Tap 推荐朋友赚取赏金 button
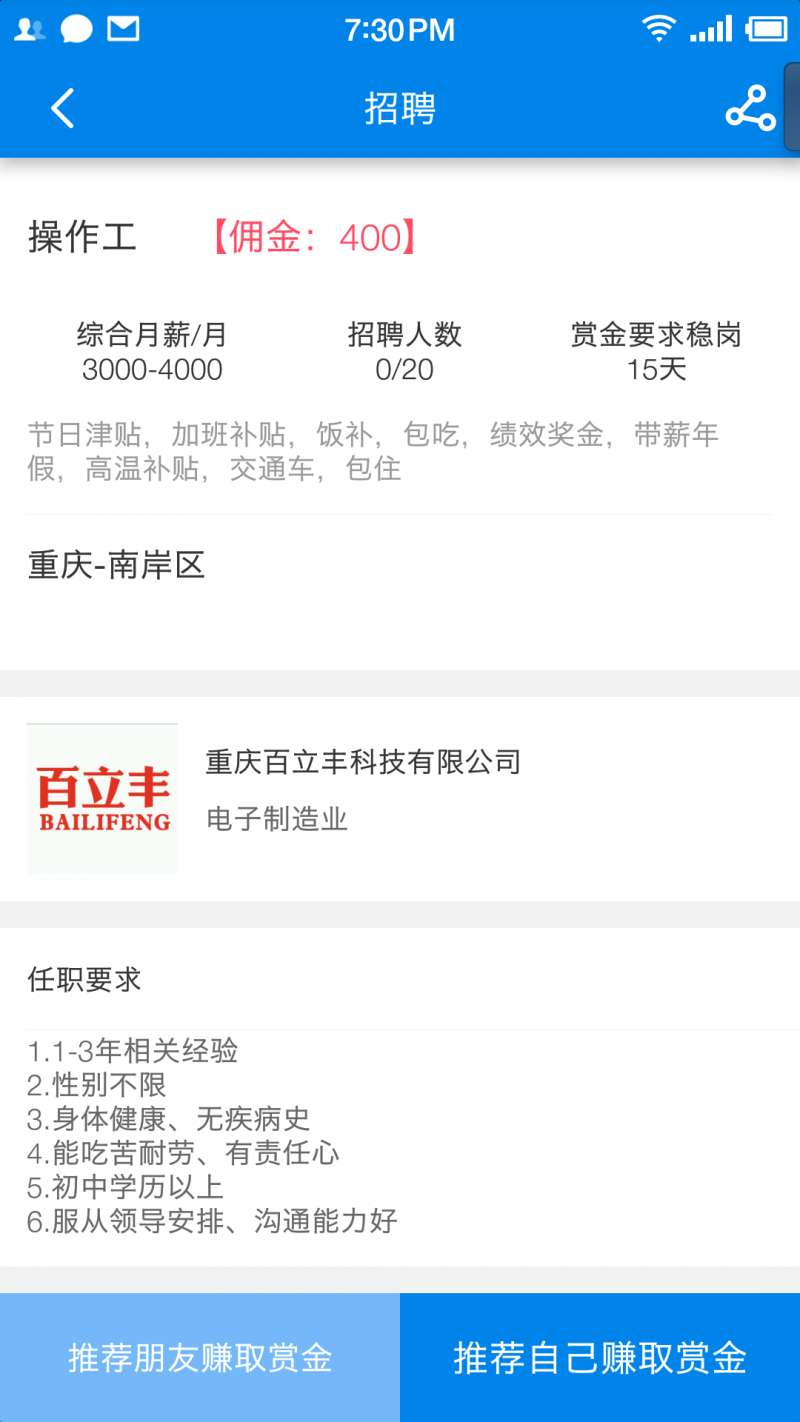 pos(200,1357)
